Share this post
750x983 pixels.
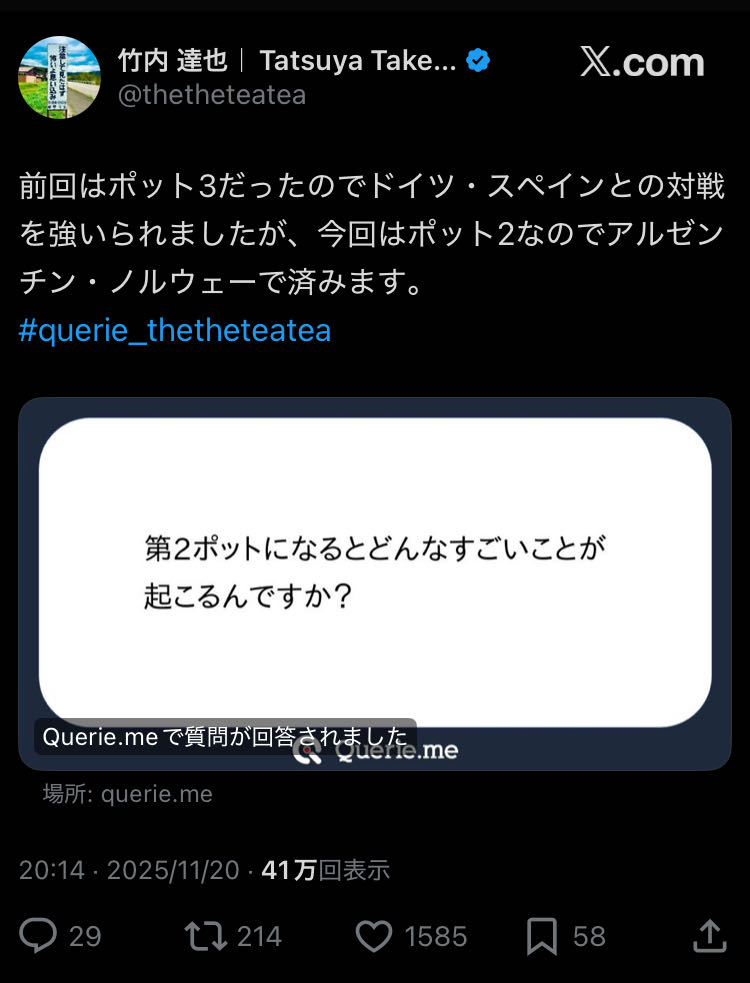[709, 936]
